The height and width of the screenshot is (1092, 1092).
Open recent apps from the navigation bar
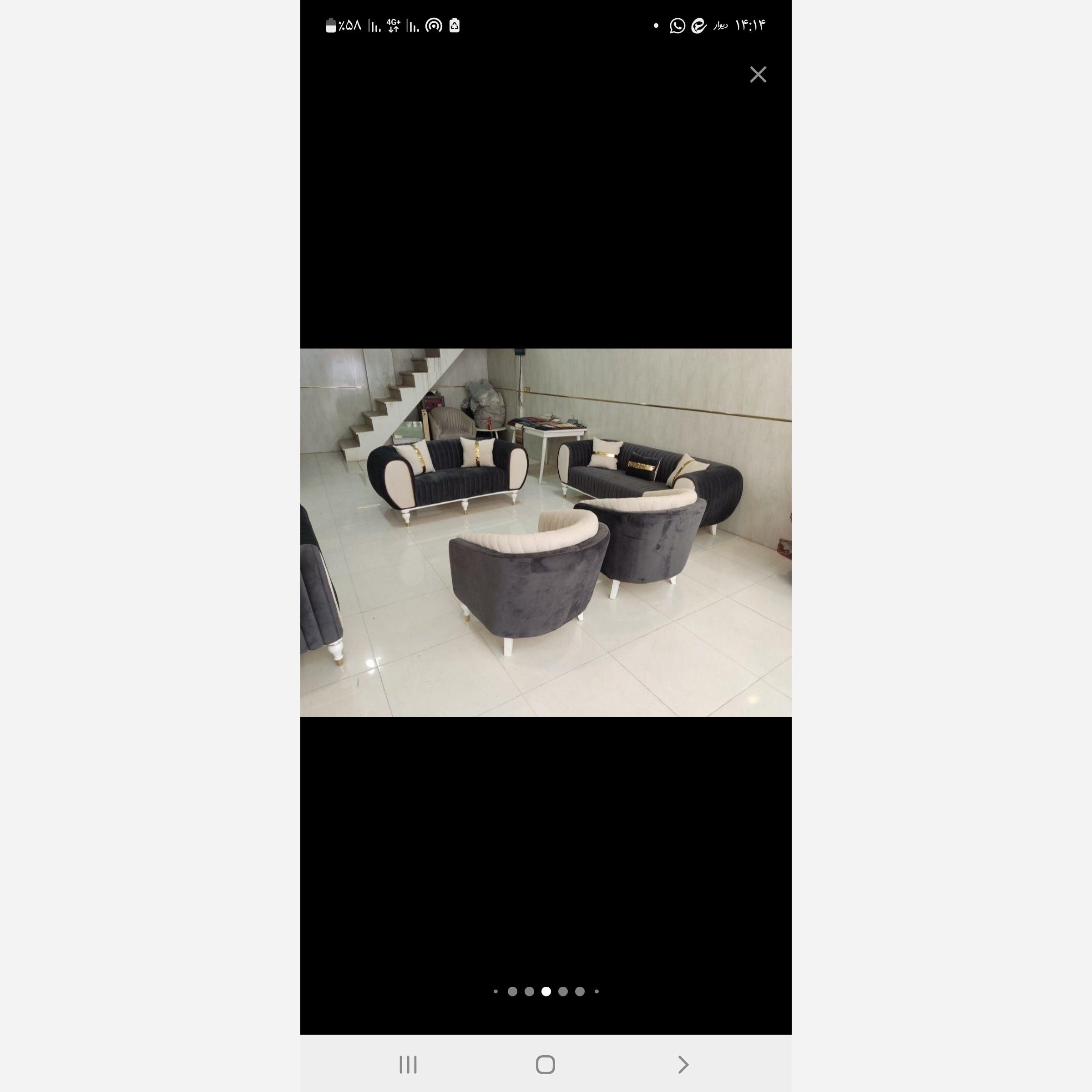point(408,1065)
